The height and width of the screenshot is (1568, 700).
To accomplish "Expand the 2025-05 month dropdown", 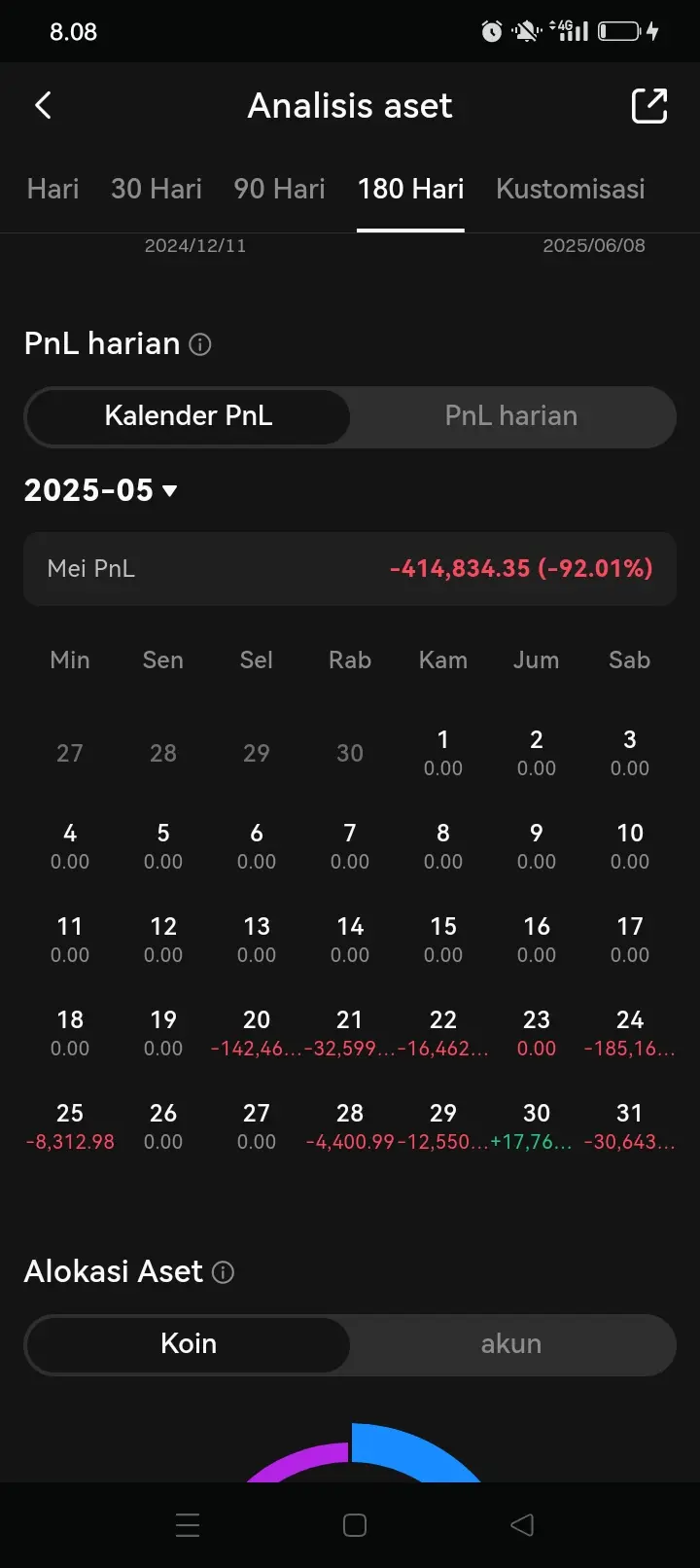I will 101,490.
